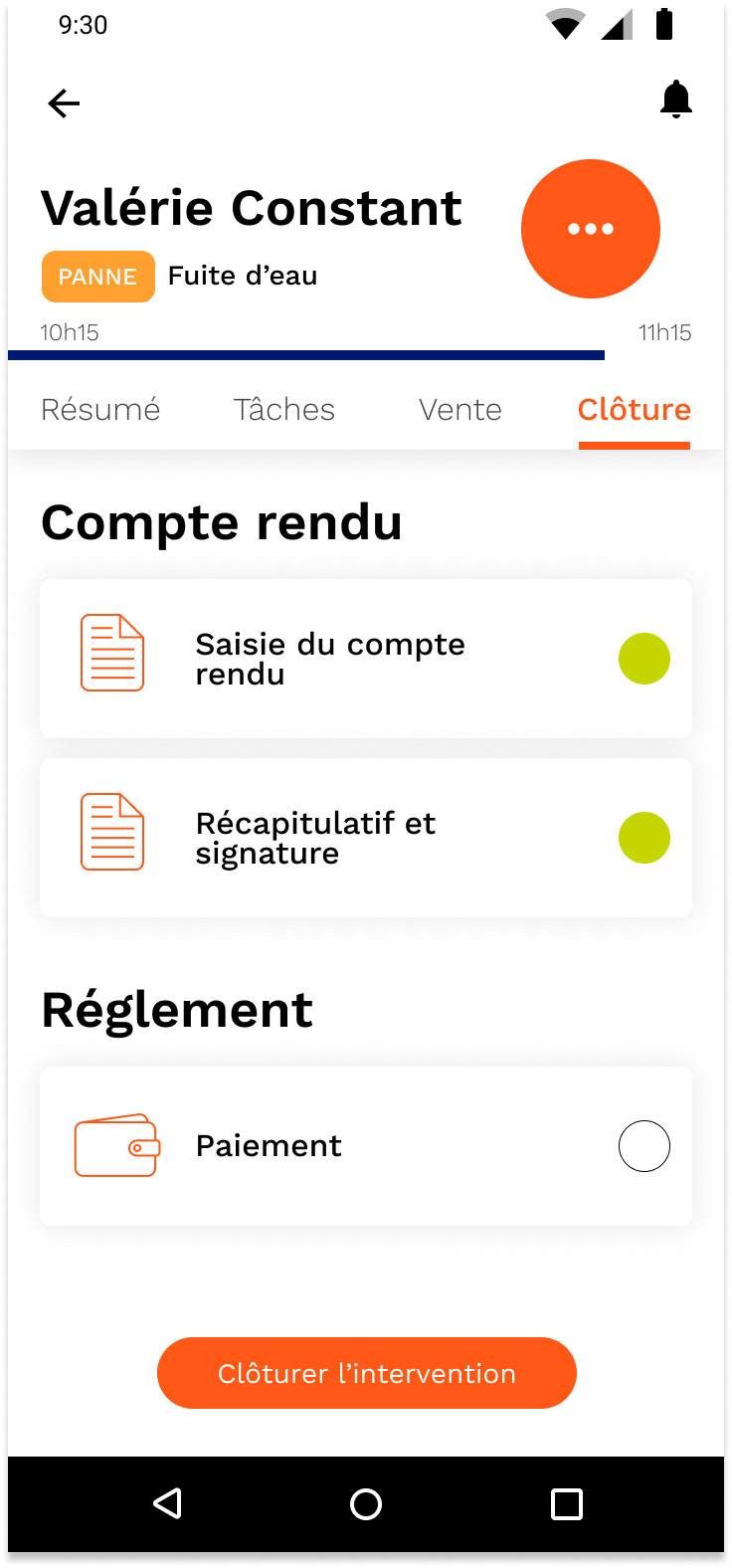Image resolution: width=732 pixels, height=1568 pixels.
Task: Open the Paiement card
Action: tap(366, 1146)
